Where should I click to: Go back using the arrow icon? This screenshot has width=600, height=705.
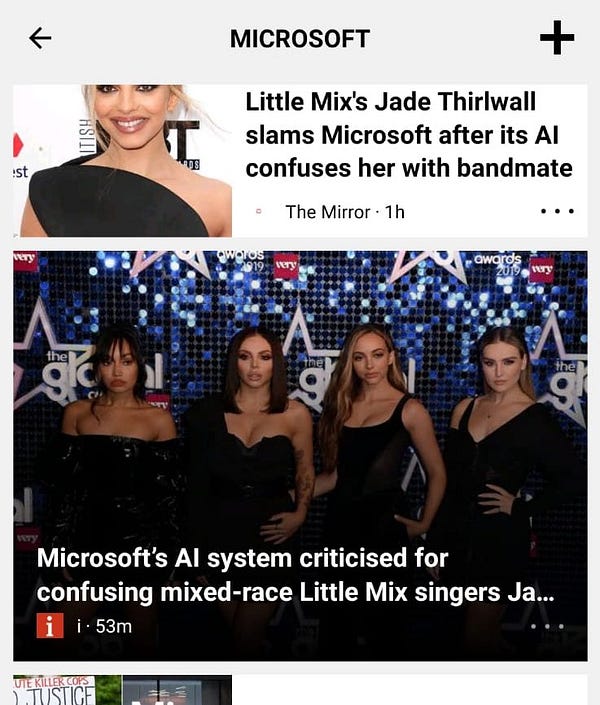(40, 39)
